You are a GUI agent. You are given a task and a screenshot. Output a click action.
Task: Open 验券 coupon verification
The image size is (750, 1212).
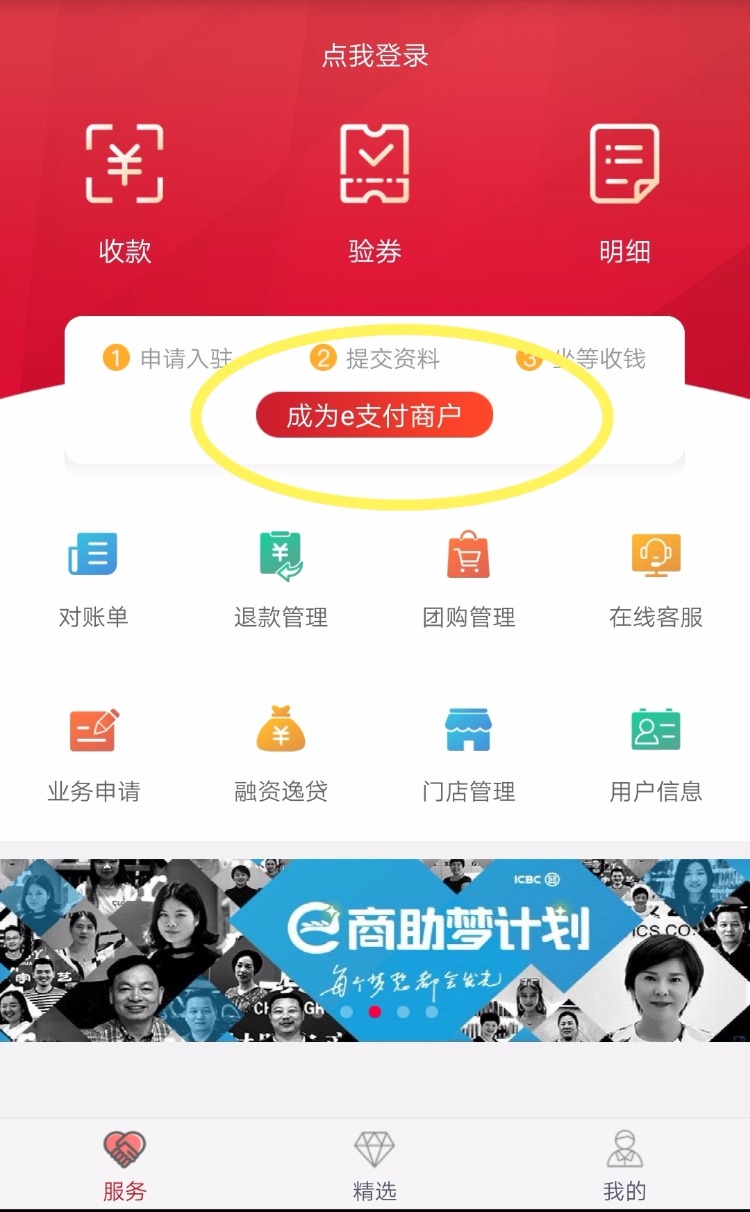click(x=375, y=190)
